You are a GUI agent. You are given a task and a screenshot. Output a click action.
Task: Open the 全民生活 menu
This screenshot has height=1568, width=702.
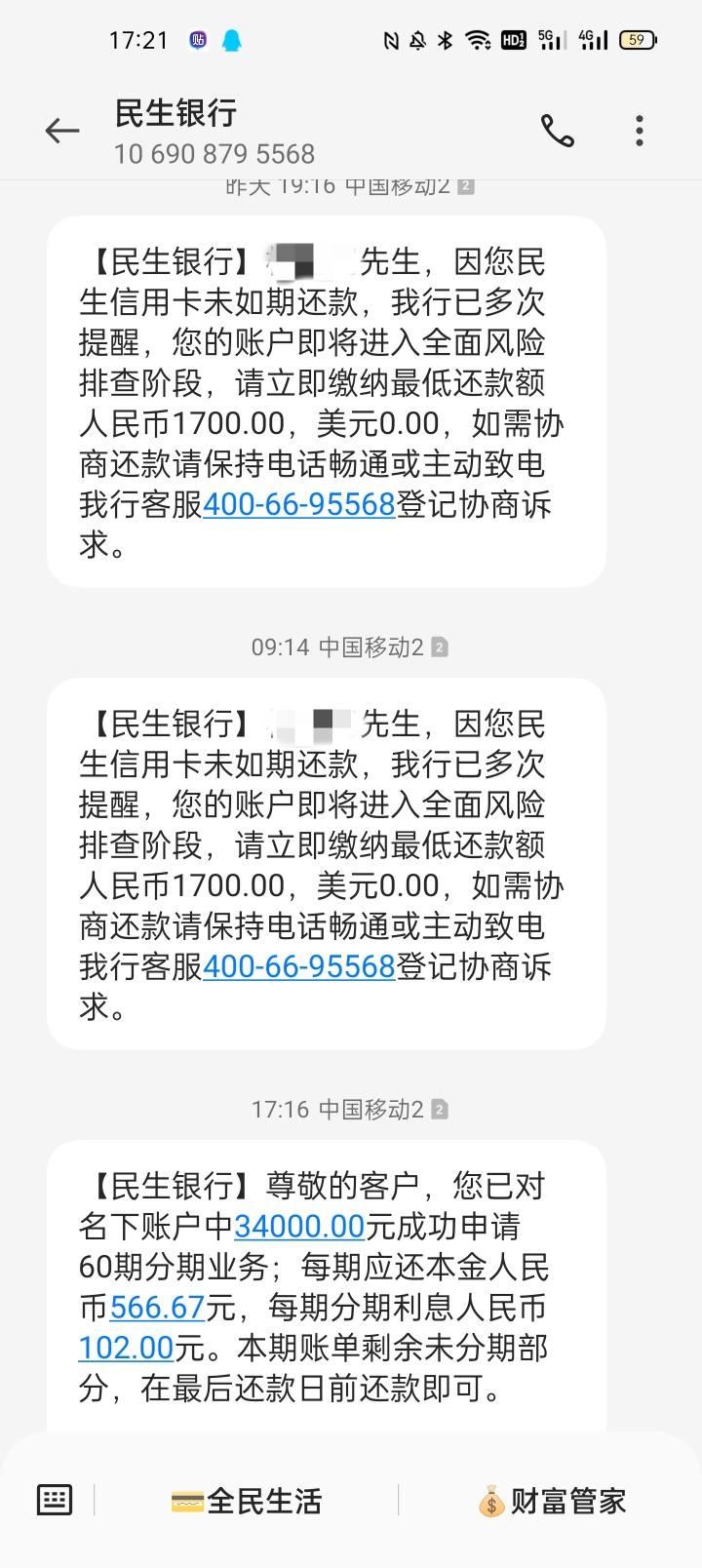[x=246, y=1501]
